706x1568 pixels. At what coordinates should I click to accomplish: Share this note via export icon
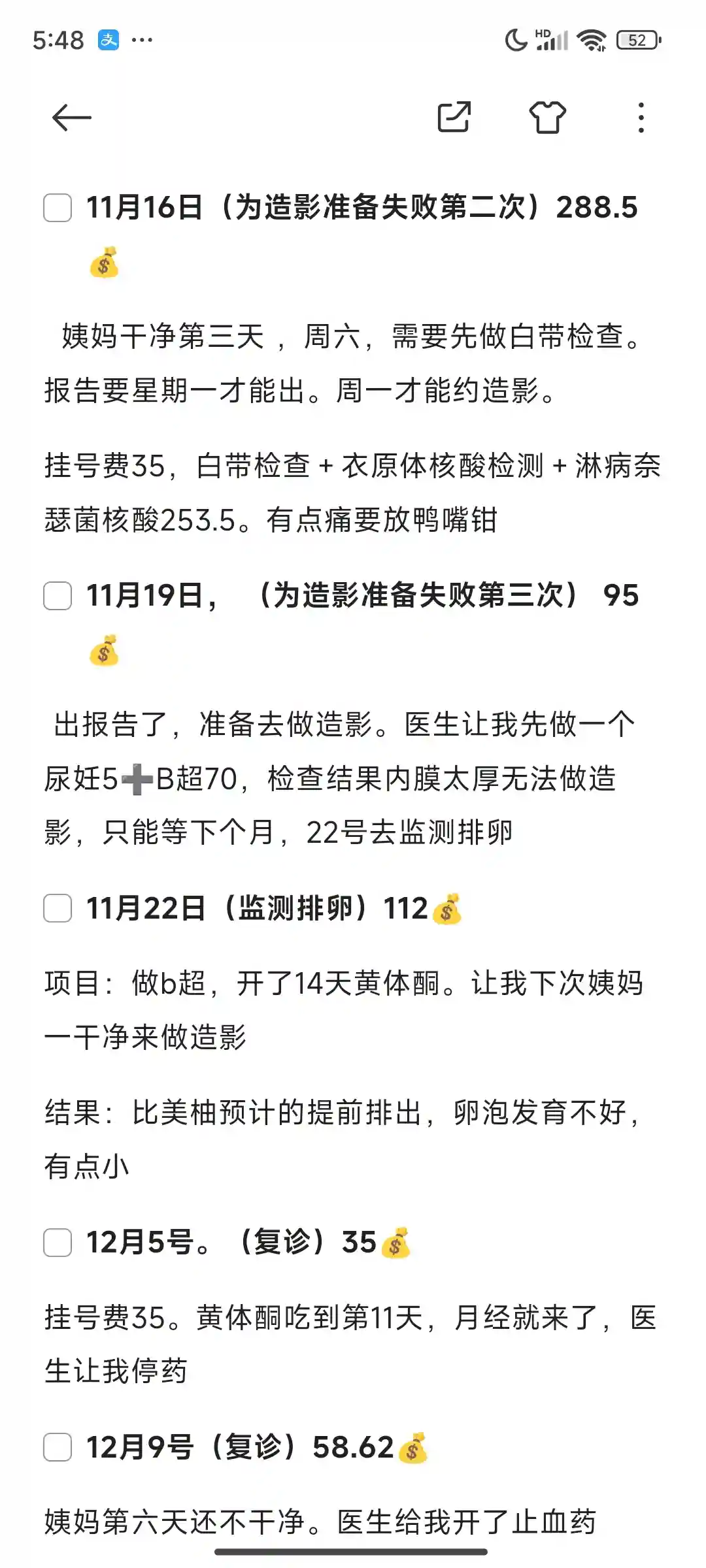click(454, 118)
